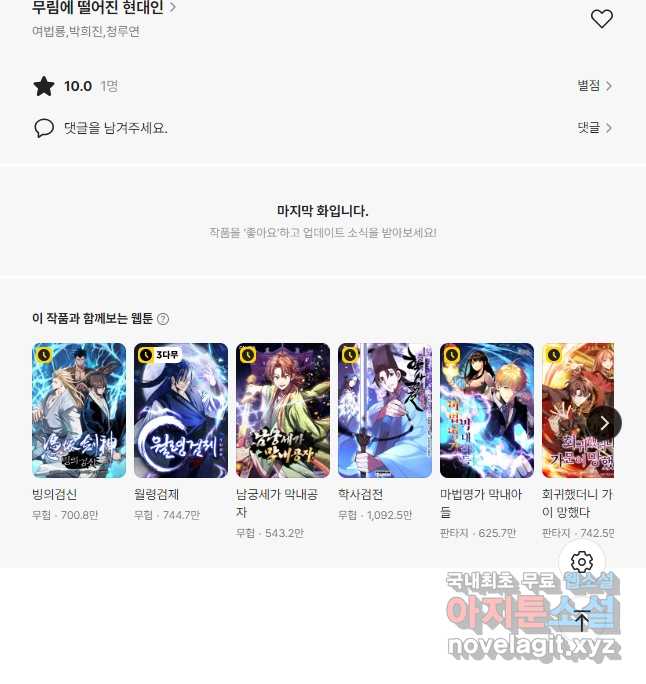
Task: Open the 마법명가 막내아들 webtoon
Action: (487, 410)
